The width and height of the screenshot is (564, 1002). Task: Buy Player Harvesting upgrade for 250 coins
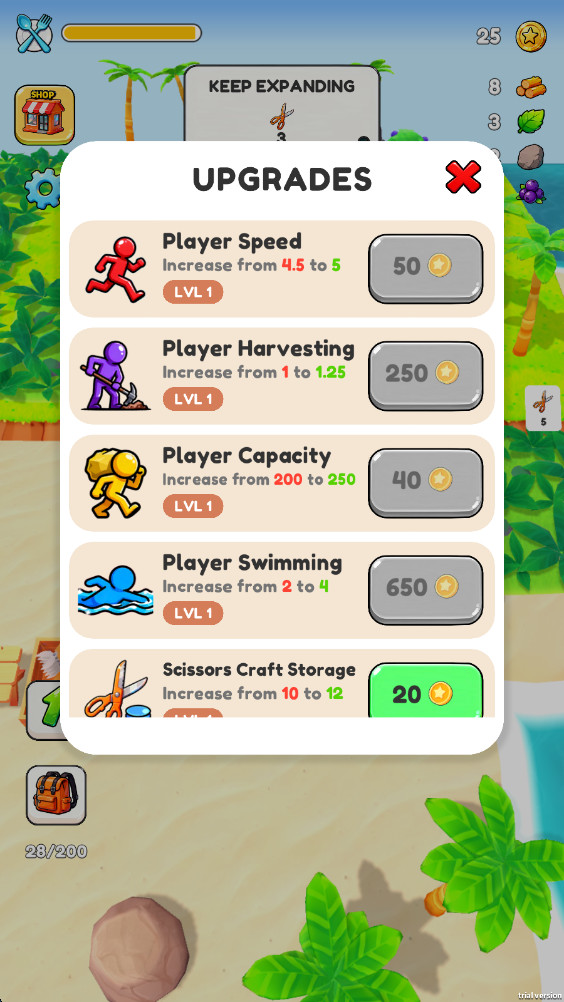425,375
